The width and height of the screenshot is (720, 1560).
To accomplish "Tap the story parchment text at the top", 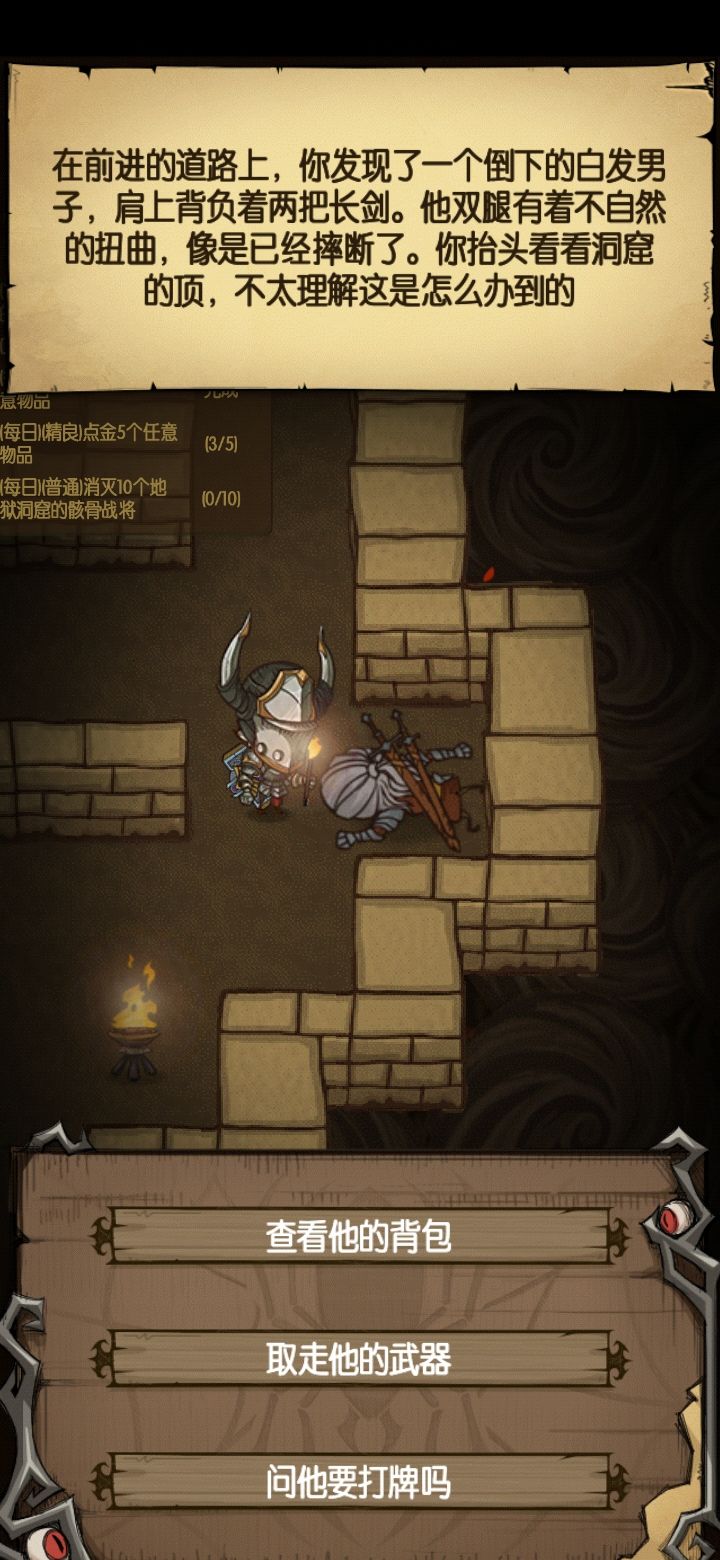I will [x=360, y=225].
